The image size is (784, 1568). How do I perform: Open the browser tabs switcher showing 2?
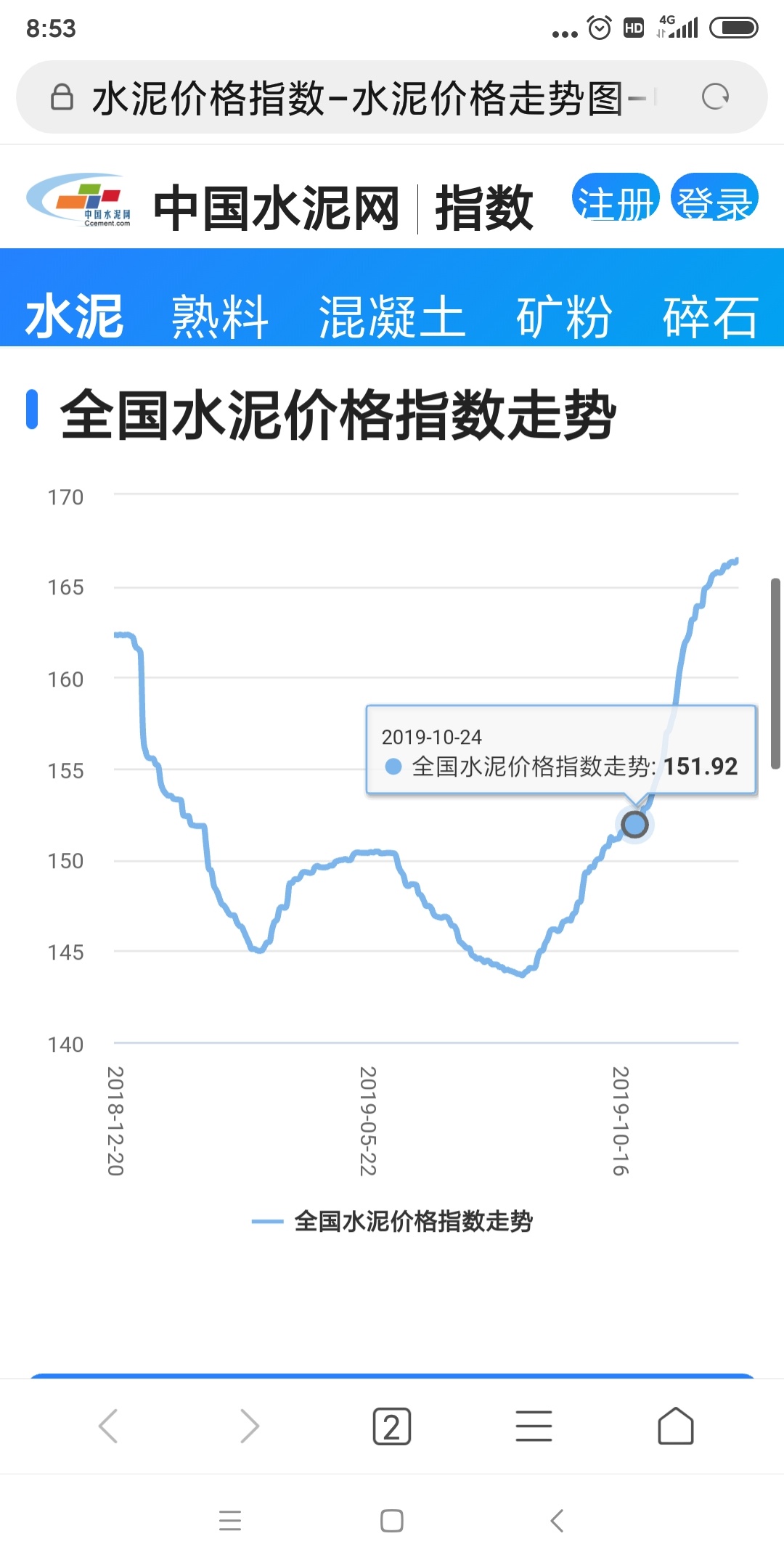tap(392, 1426)
